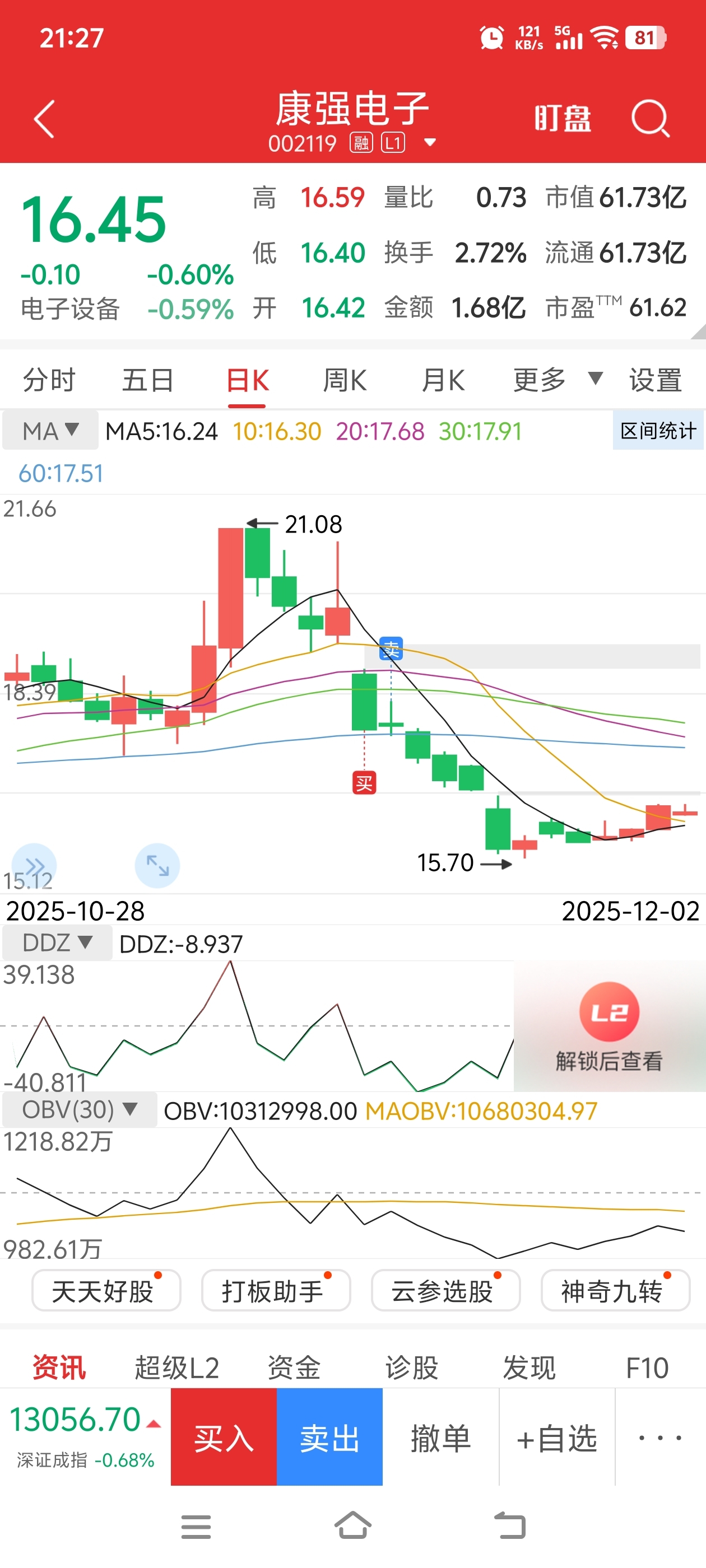Tap the blue 卖出 sell button
This screenshot has height=1568, width=706.
tap(329, 1438)
